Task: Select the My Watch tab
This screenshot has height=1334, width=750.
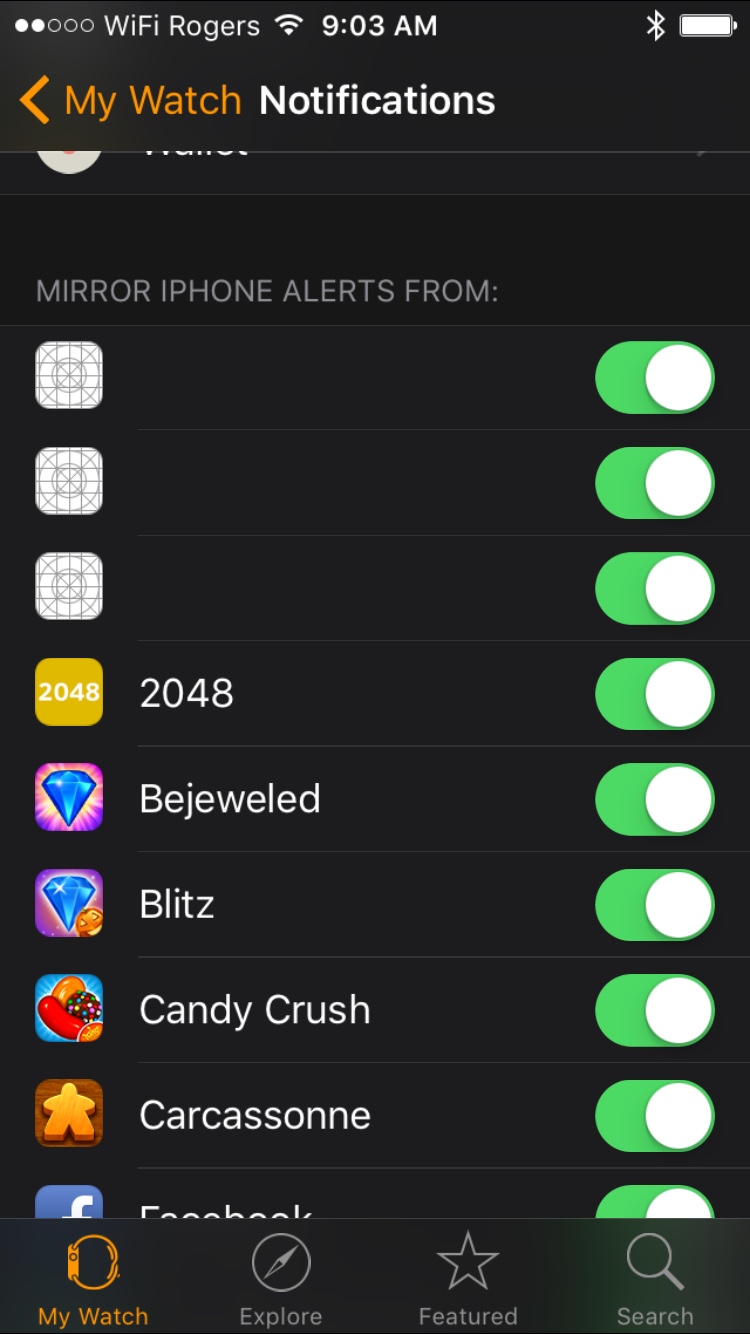Action: (x=93, y=1278)
